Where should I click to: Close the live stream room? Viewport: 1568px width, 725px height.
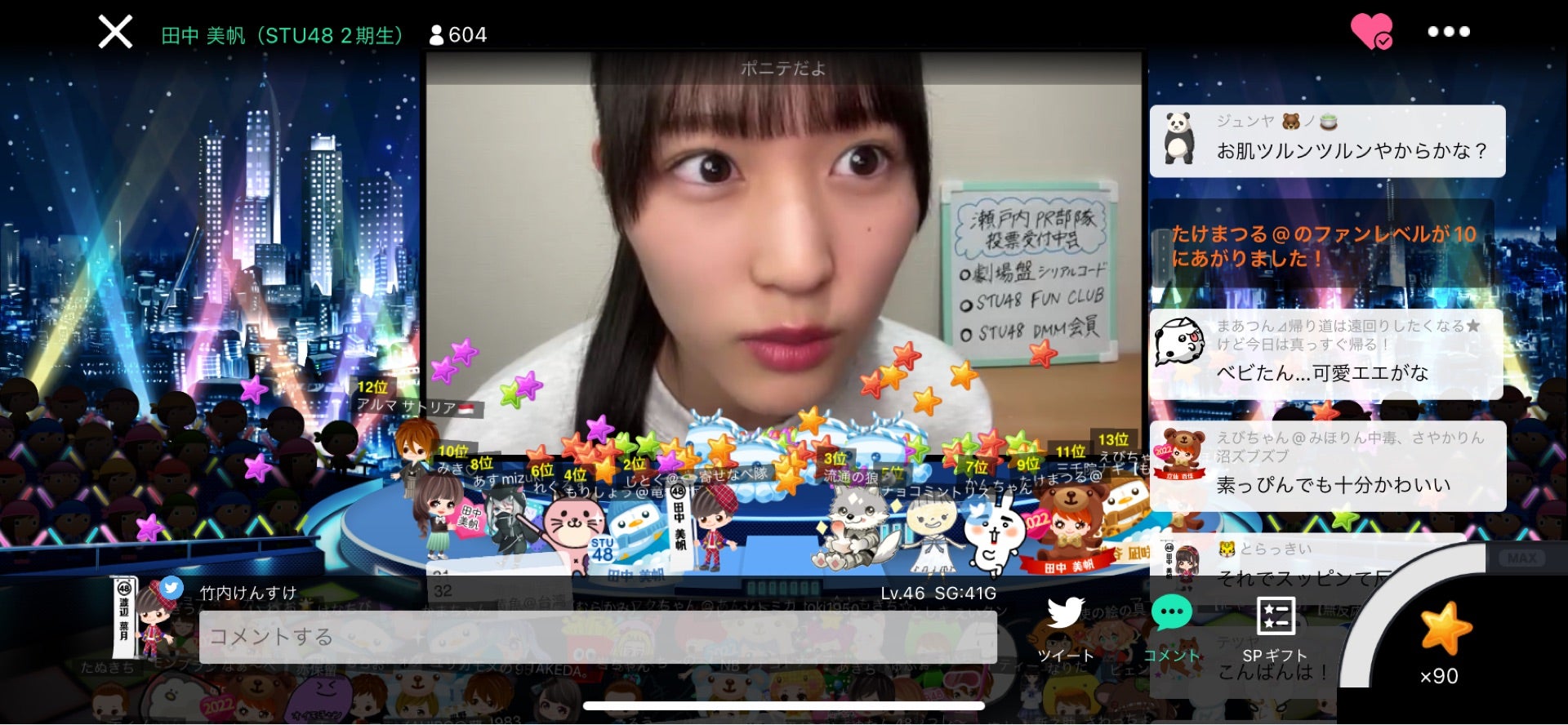(x=115, y=33)
